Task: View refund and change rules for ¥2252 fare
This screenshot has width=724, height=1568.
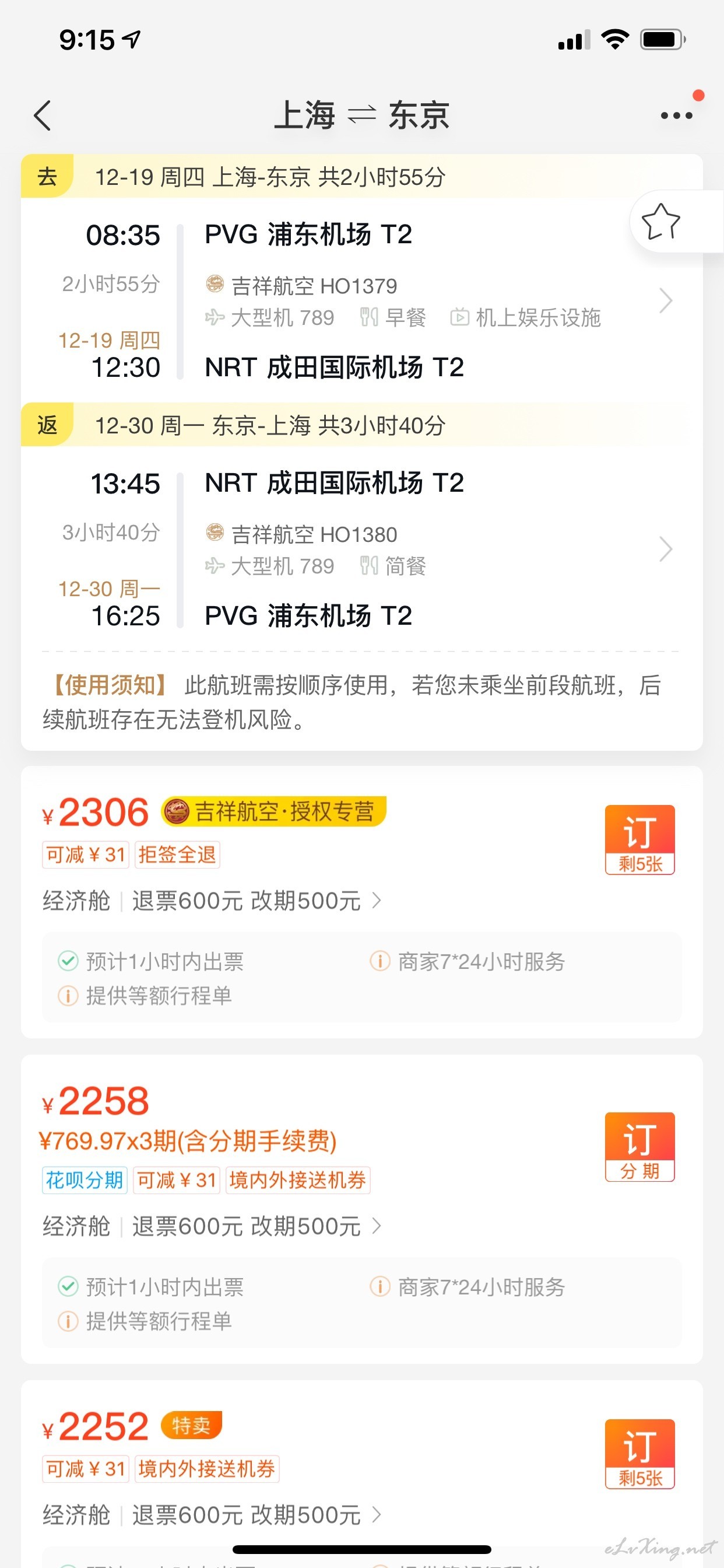Action: click(x=256, y=1514)
